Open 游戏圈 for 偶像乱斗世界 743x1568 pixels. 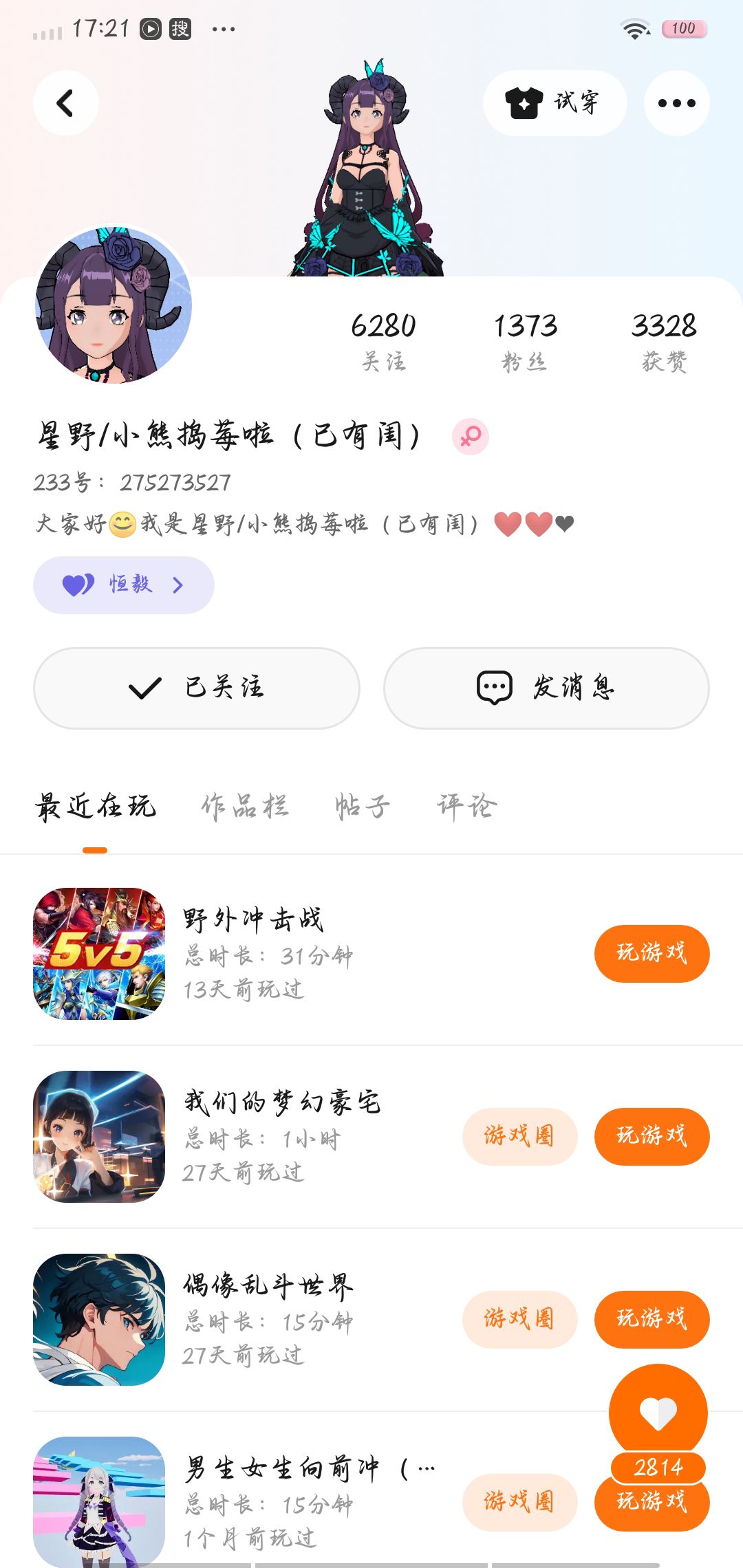click(519, 1319)
